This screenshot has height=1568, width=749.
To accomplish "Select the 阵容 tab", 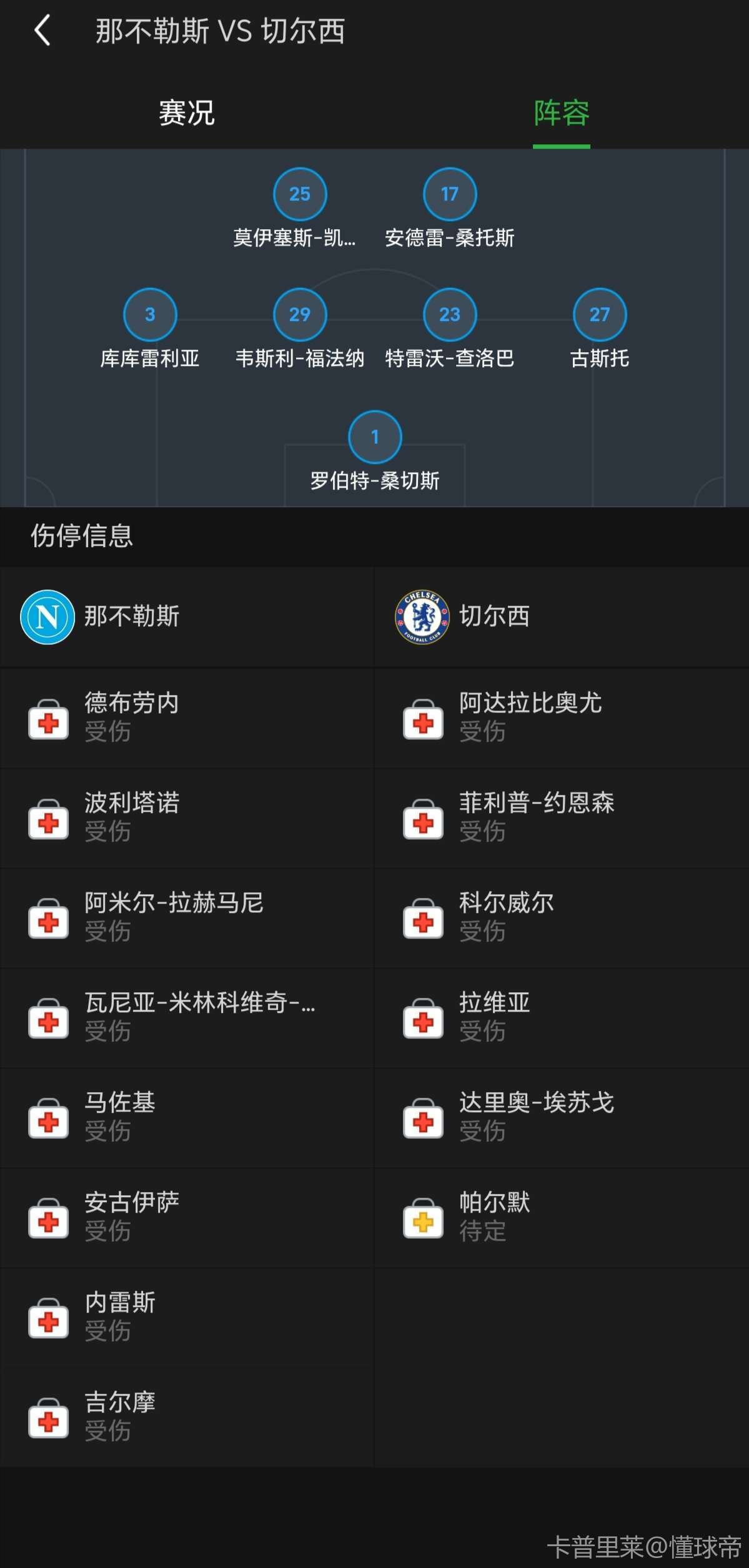I will [561, 114].
